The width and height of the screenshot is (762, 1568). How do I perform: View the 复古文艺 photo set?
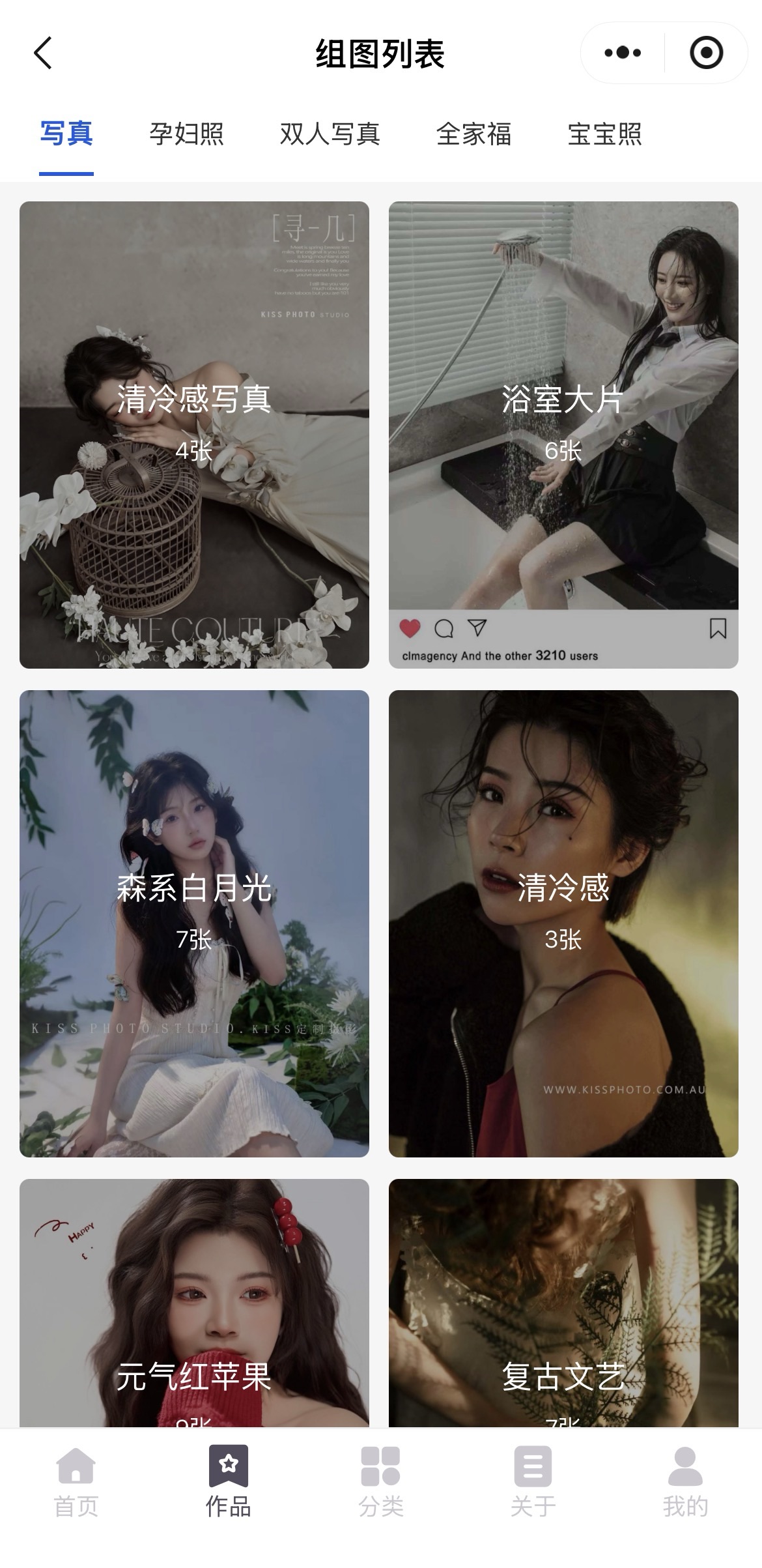(x=563, y=1303)
